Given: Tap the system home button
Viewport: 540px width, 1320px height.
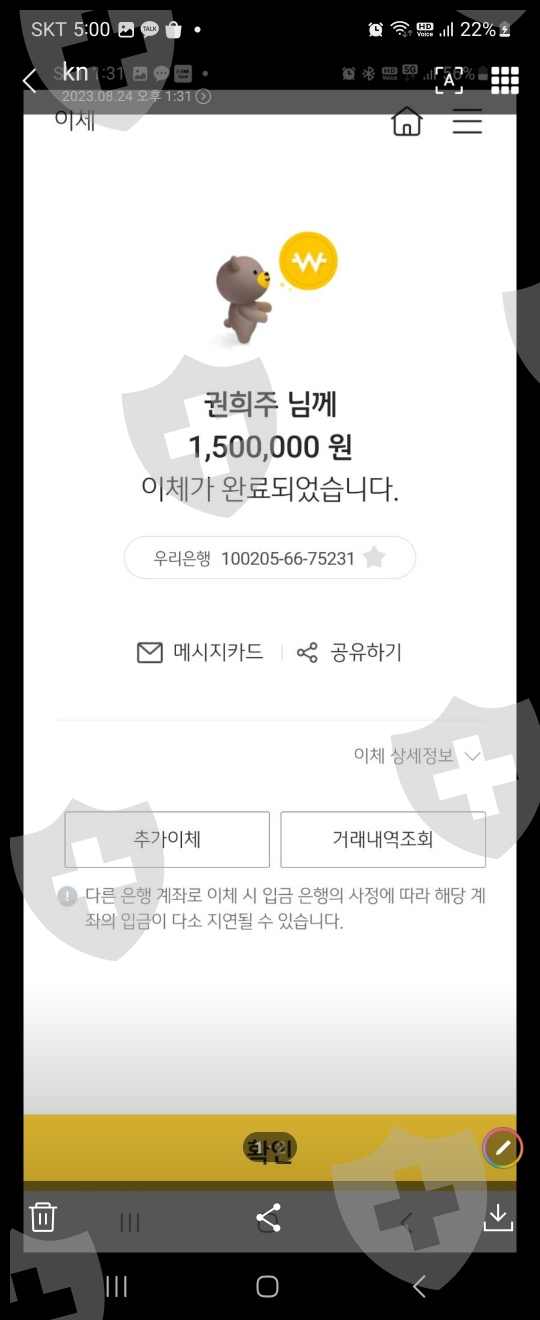Looking at the screenshot, I should [x=267, y=1286].
